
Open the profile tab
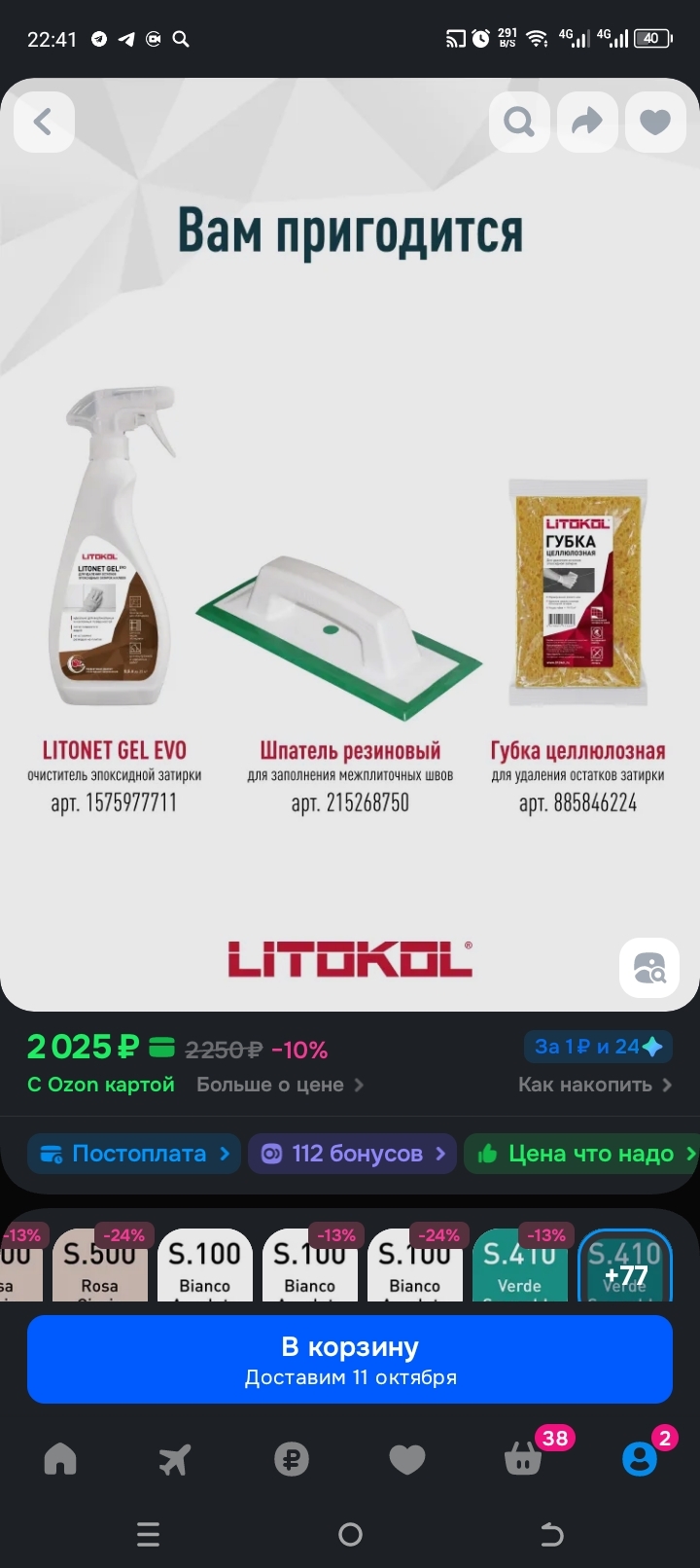(x=640, y=1459)
